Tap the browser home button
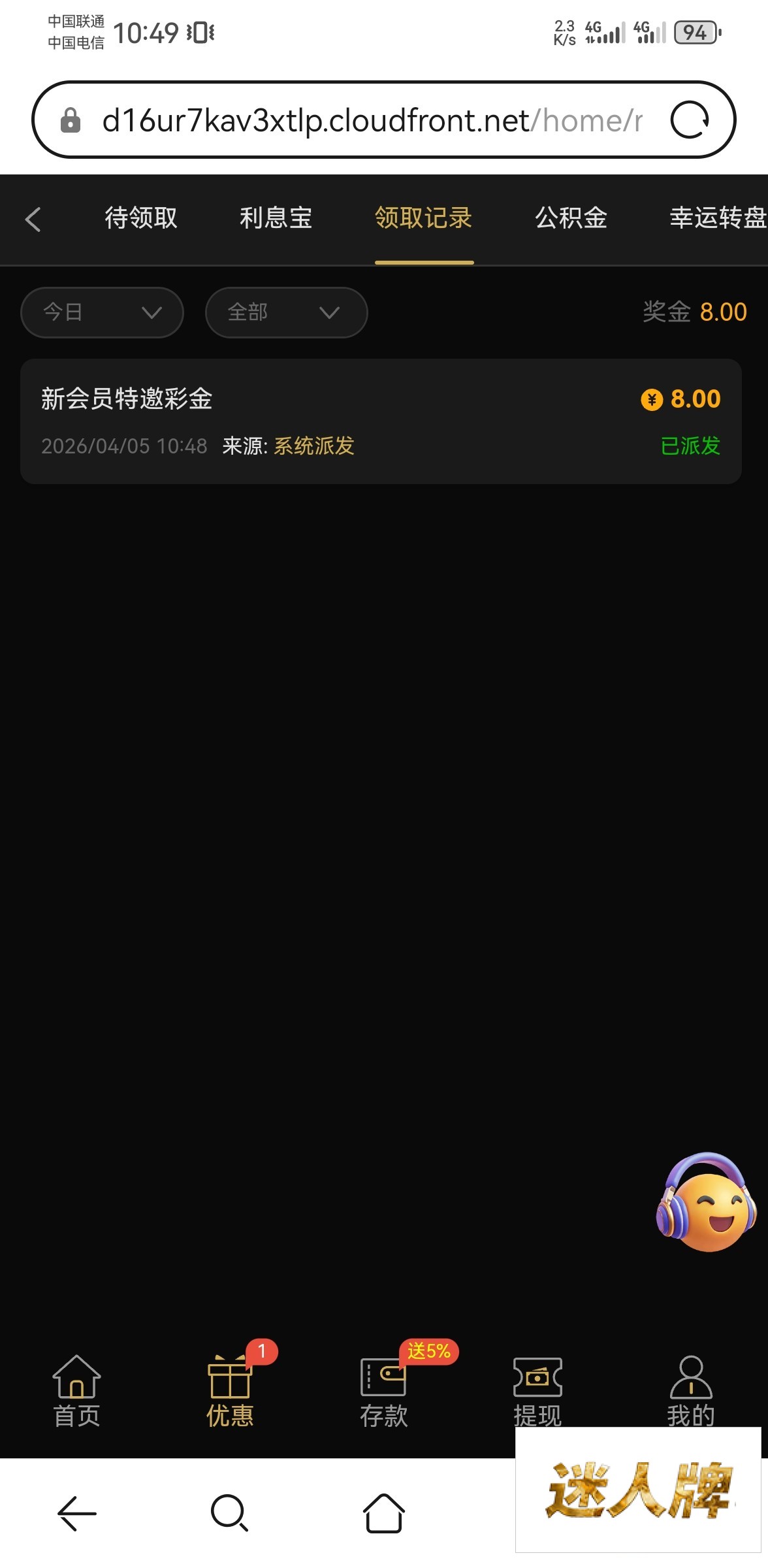This screenshot has width=768, height=1568. pyautogui.click(x=384, y=1513)
